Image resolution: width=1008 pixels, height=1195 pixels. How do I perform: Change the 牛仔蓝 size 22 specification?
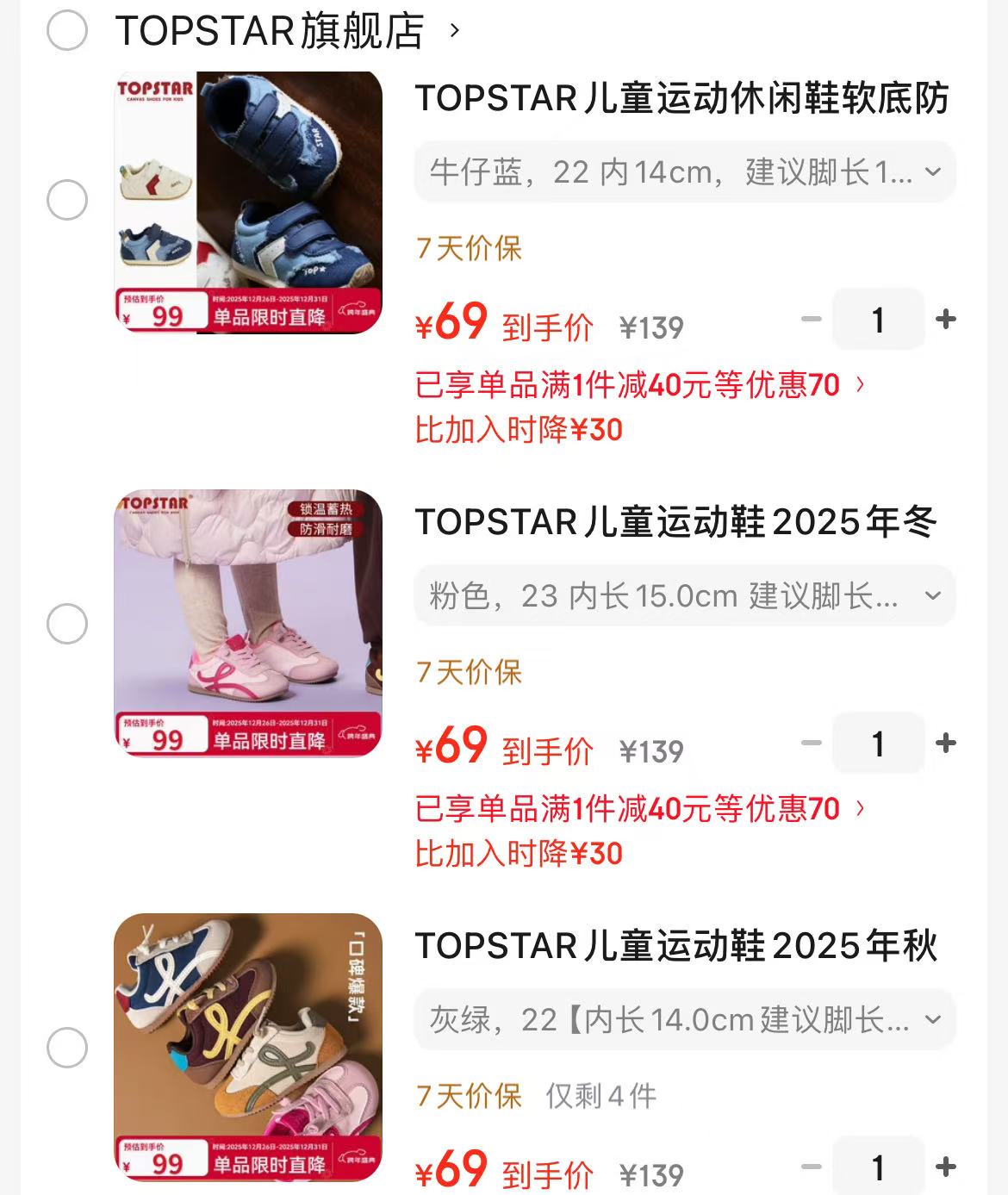tap(685, 172)
